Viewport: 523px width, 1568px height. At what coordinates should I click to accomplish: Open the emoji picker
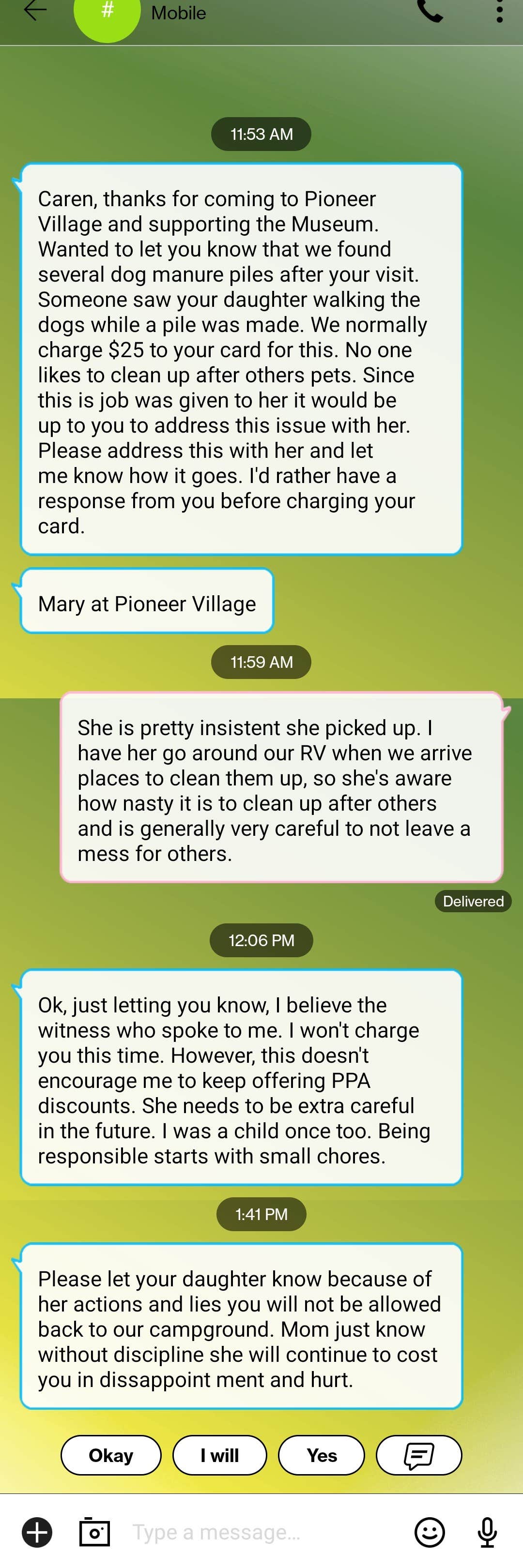pos(429,1532)
